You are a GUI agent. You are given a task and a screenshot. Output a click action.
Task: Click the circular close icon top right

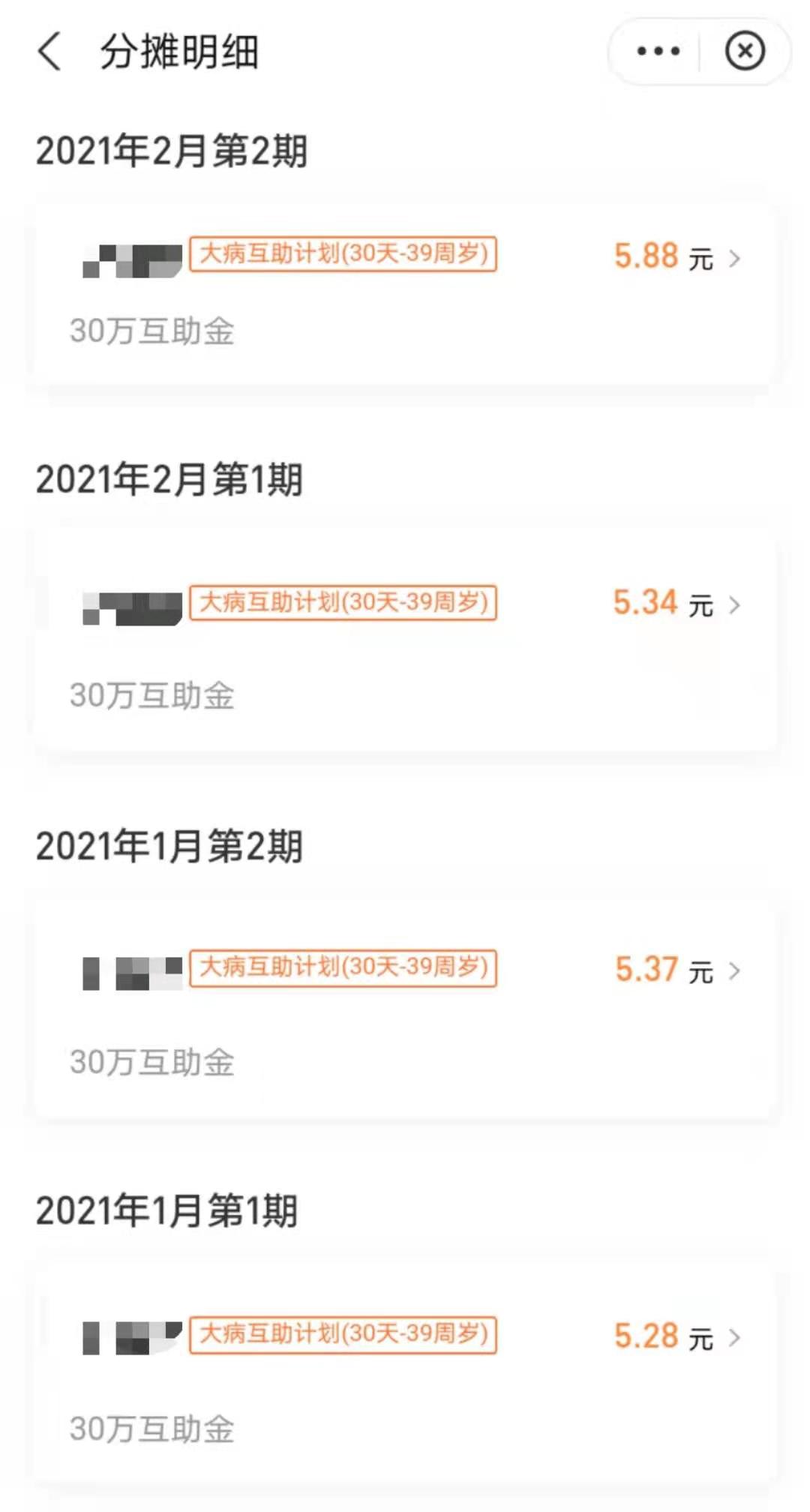(745, 49)
